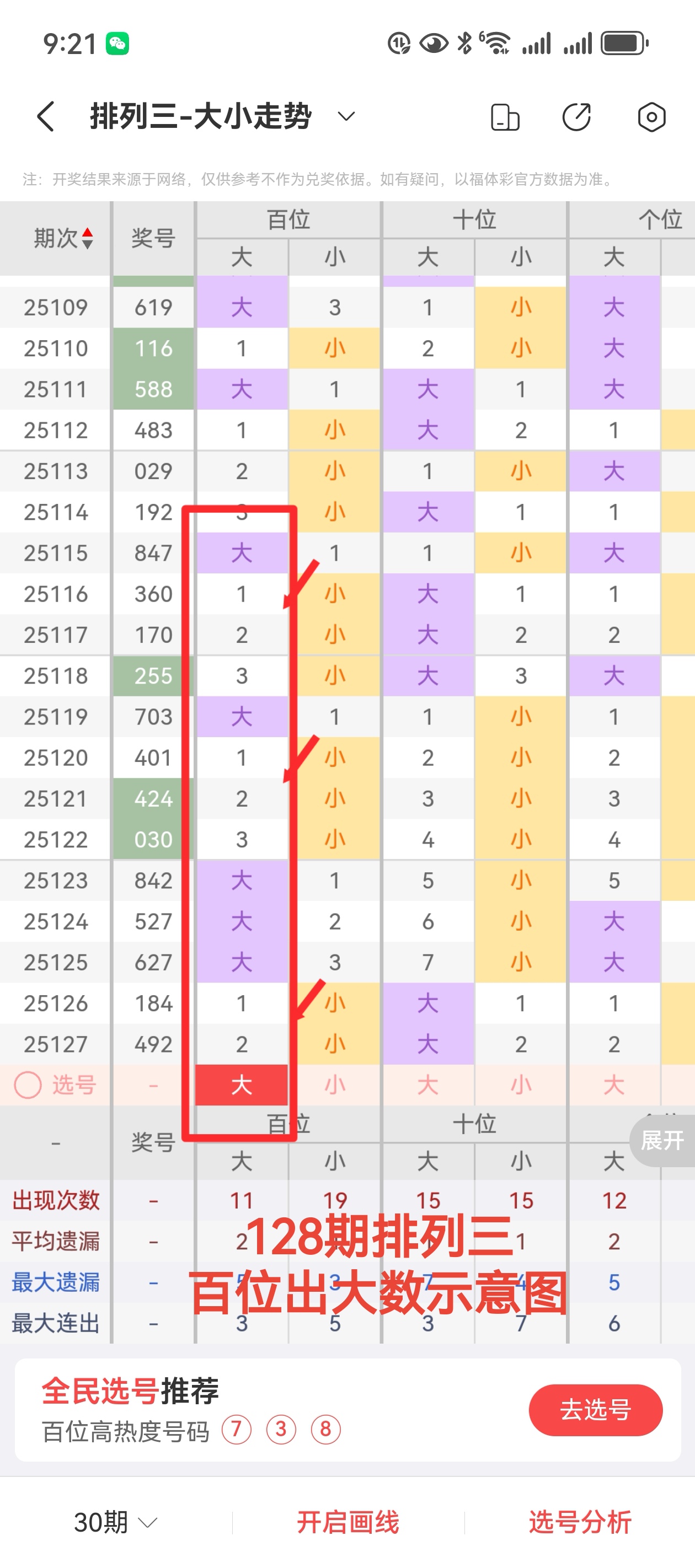This screenshot has width=695, height=1568.
Task: Choose 十位 大 in the 选号 row
Action: coord(427,1084)
